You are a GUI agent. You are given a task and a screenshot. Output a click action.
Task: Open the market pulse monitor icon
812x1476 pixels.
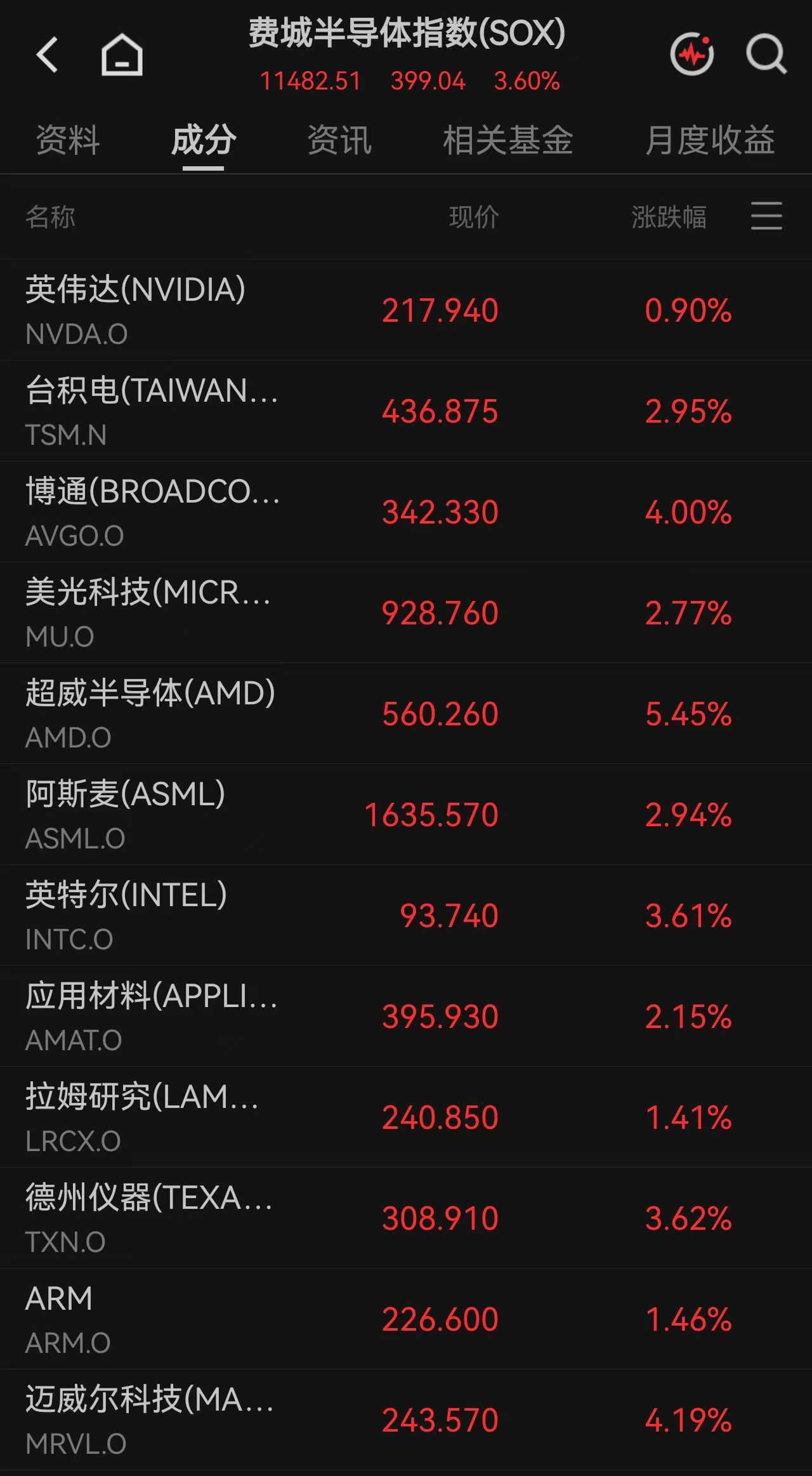[x=692, y=54]
